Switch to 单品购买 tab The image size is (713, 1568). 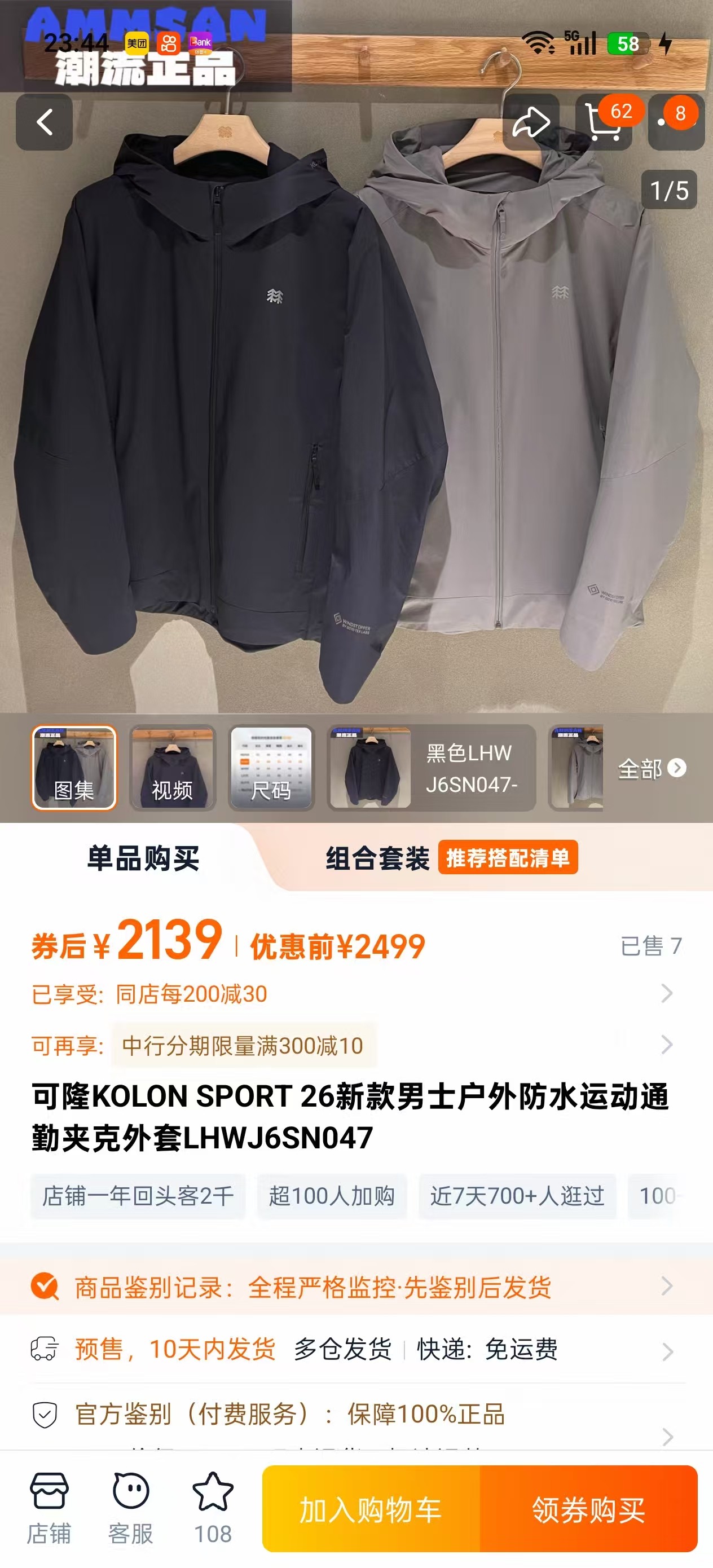coord(143,858)
